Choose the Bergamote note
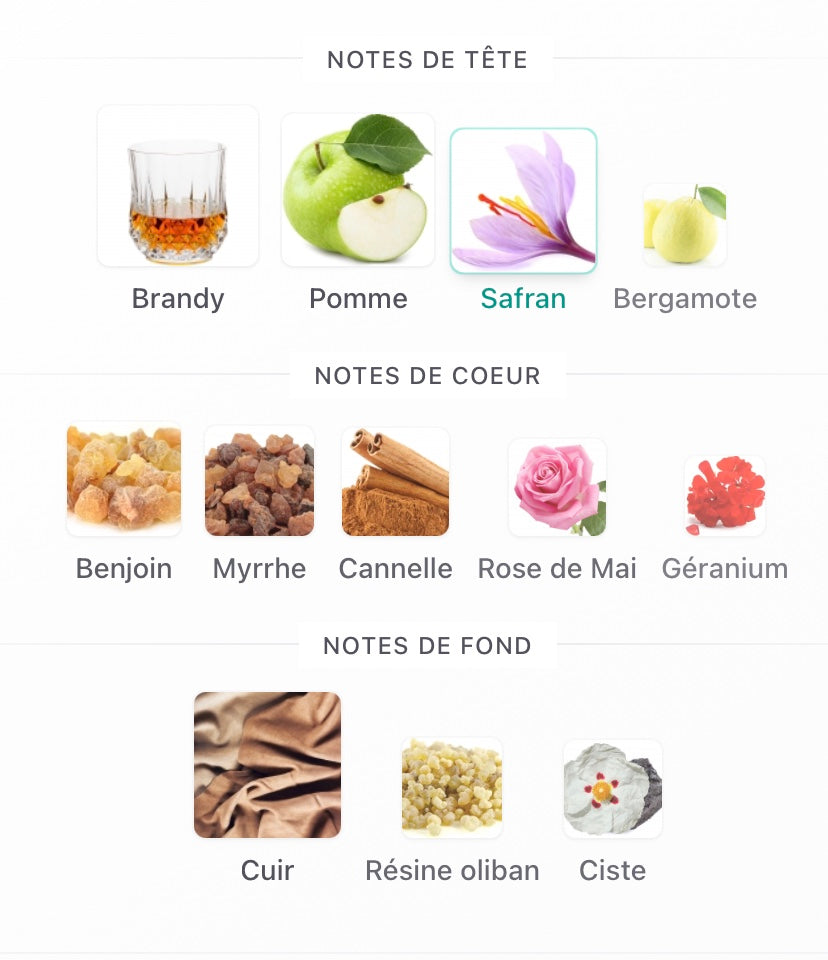Viewport: 828px width, 960px height. (x=685, y=225)
